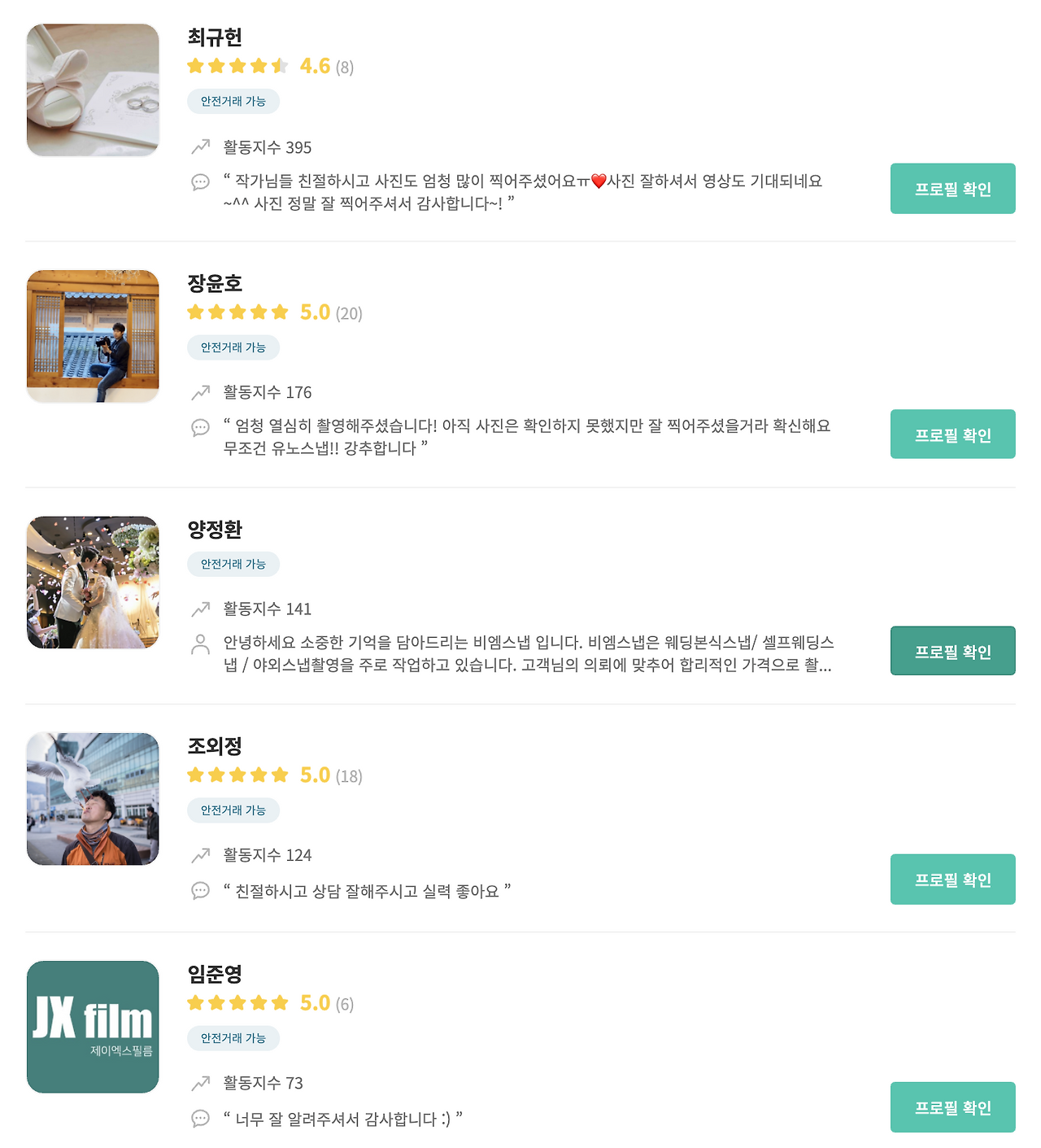
Task: Click 프로필 확인 button for 임준영
Action: 952,1107
